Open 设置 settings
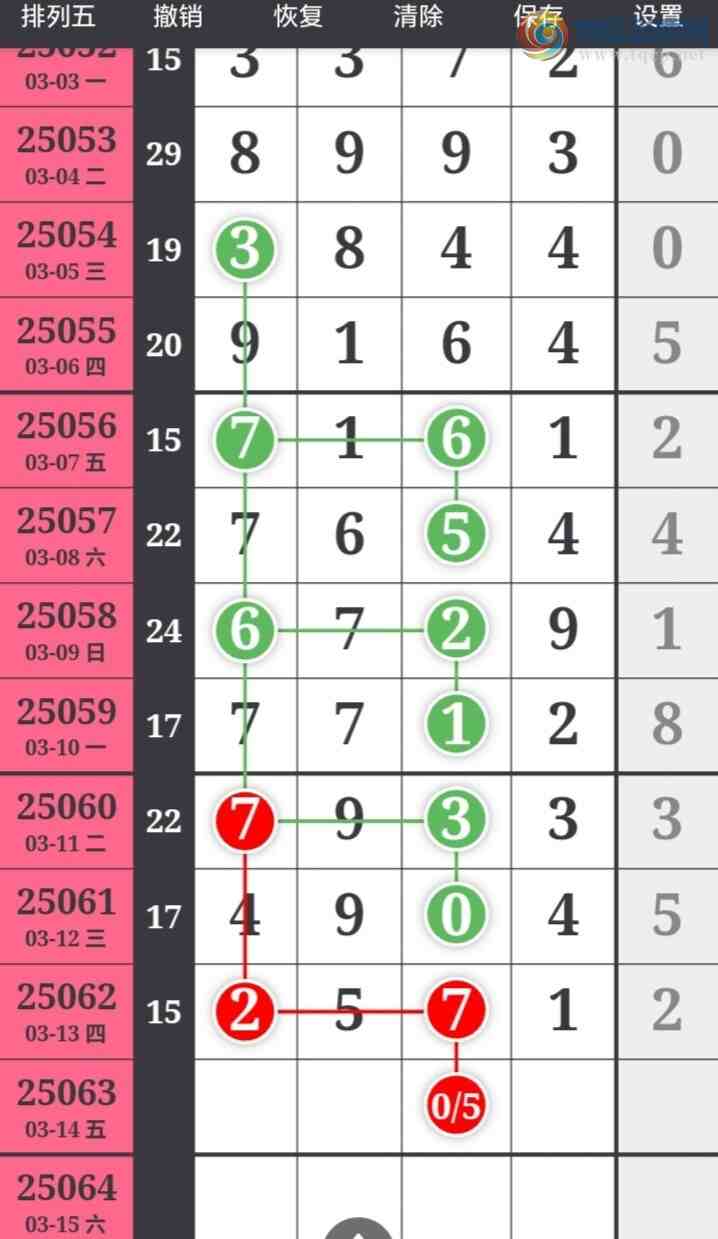 click(x=659, y=17)
